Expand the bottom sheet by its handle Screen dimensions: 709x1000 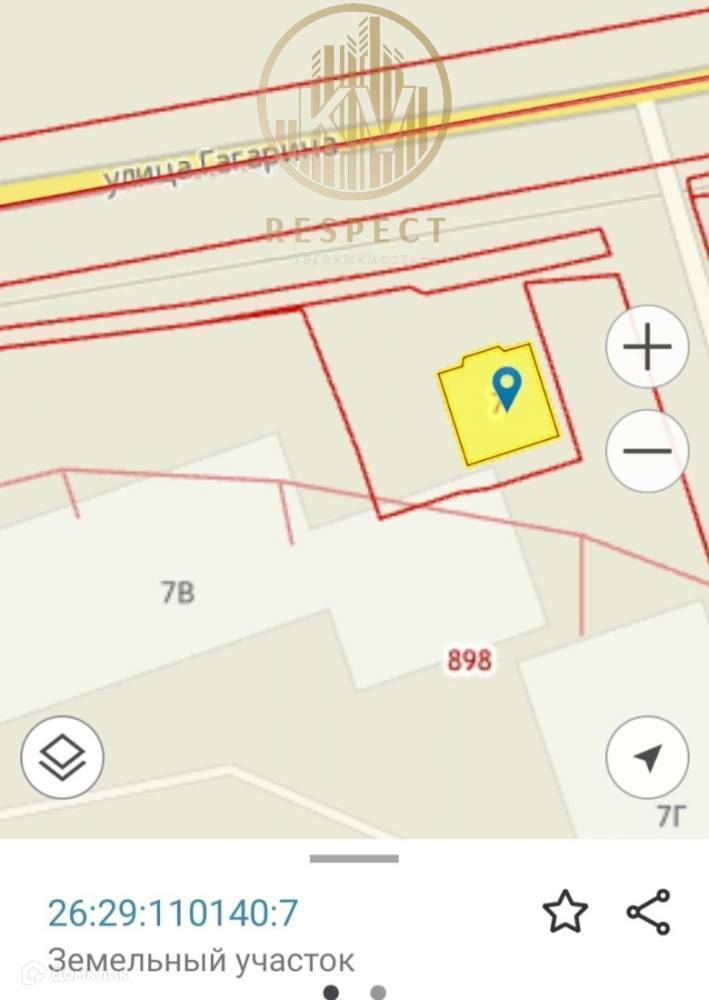point(354,858)
